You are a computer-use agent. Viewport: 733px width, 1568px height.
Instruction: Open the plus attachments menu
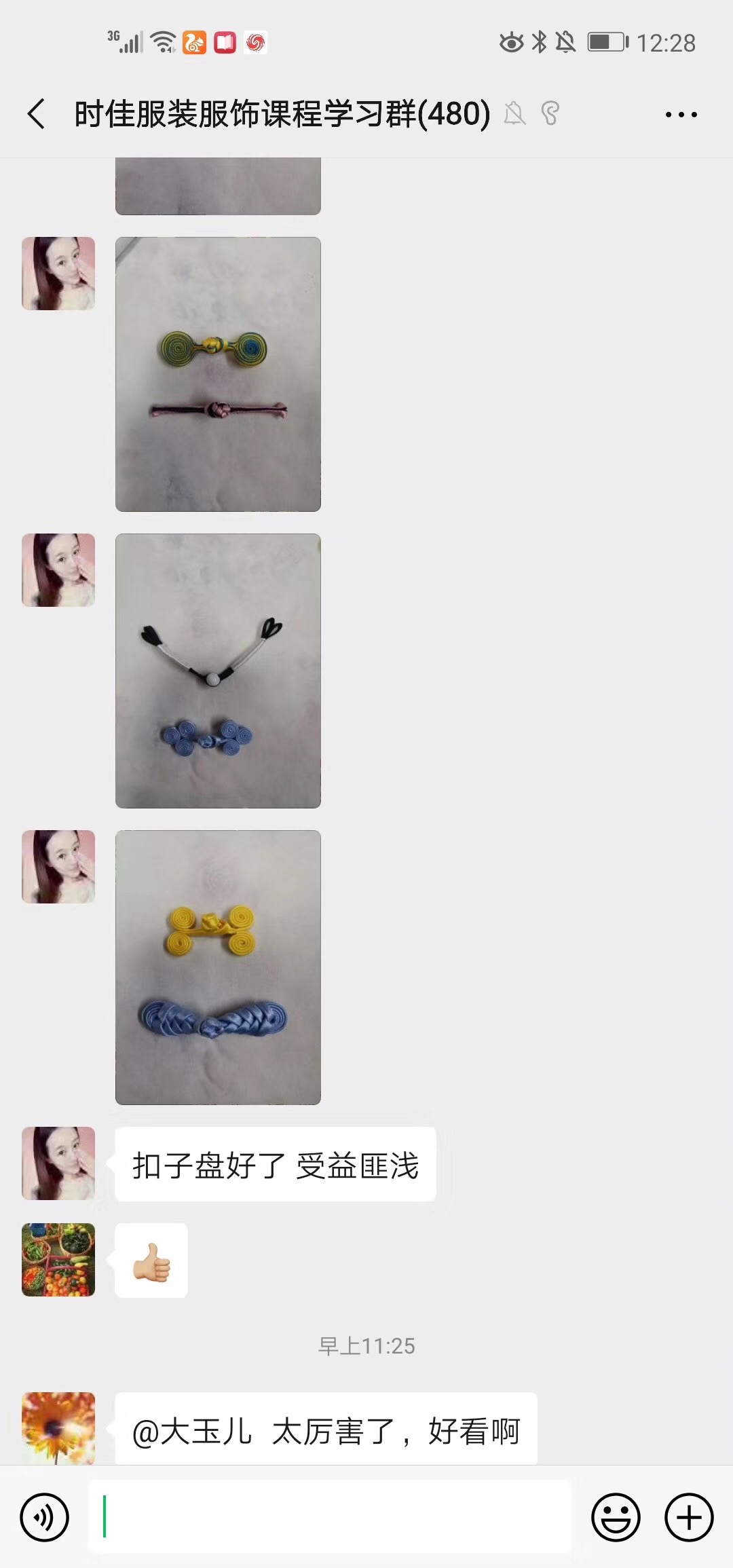click(x=689, y=1517)
